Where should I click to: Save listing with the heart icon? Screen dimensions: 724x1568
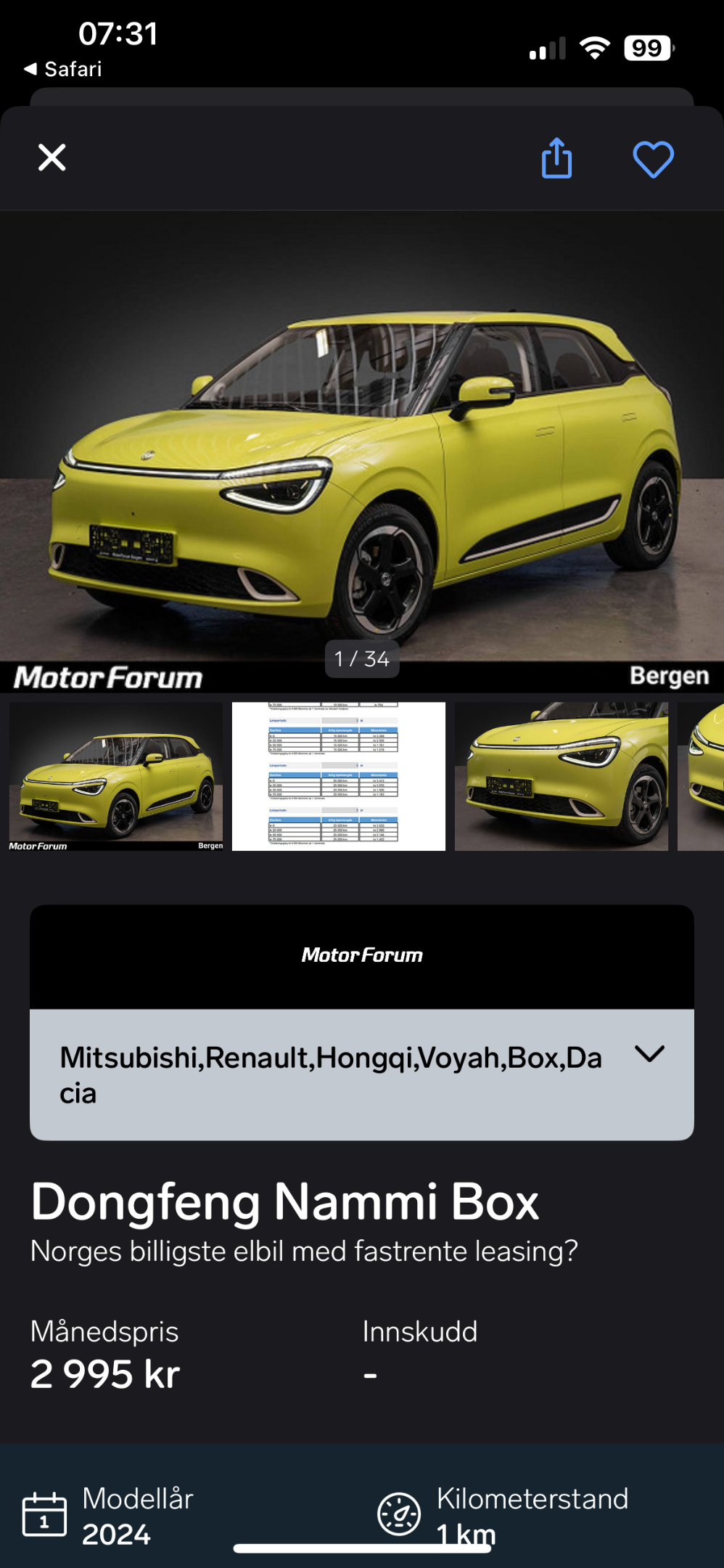(x=653, y=159)
